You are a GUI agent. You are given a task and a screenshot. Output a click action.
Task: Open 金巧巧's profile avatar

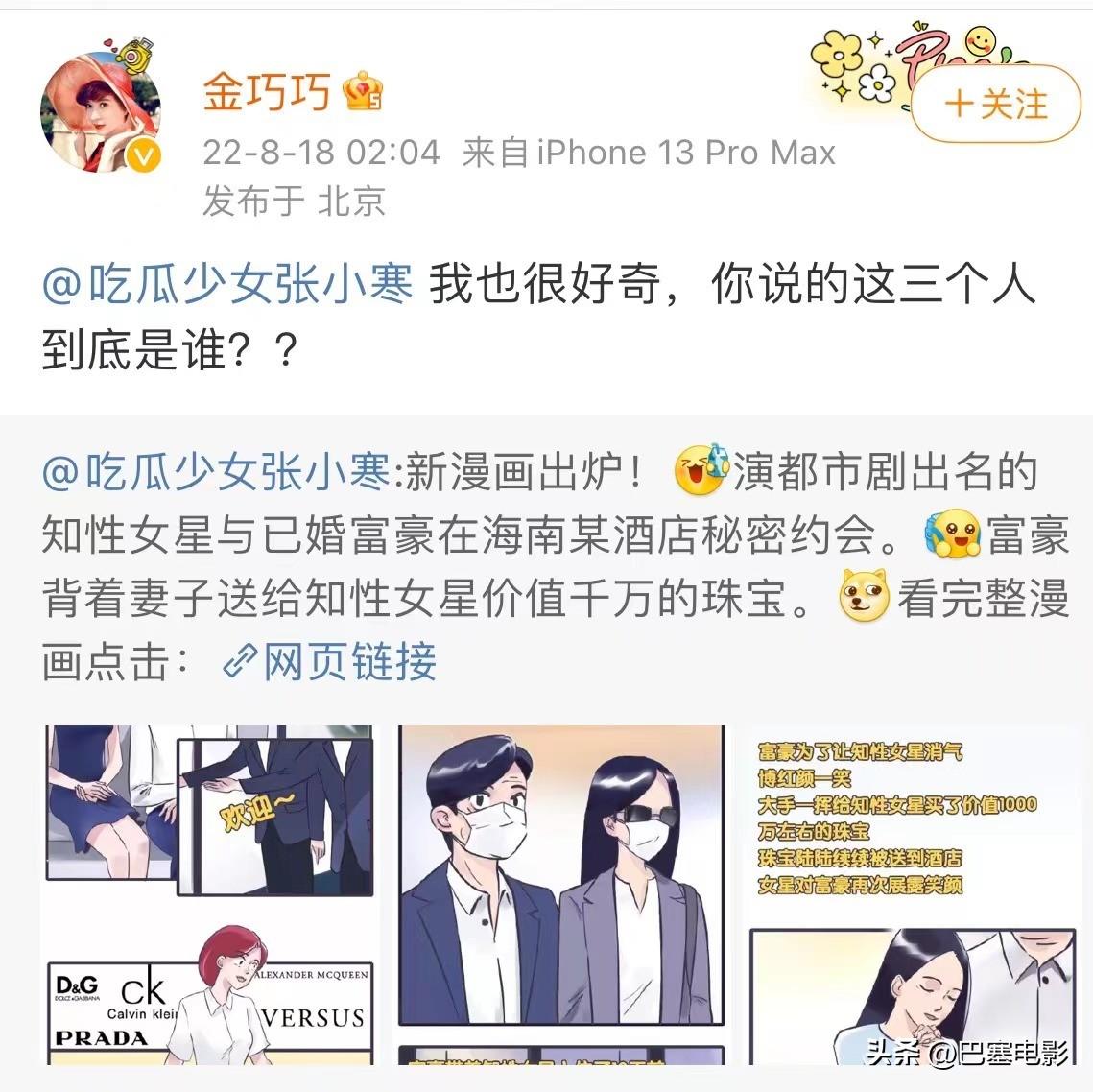[100, 113]
